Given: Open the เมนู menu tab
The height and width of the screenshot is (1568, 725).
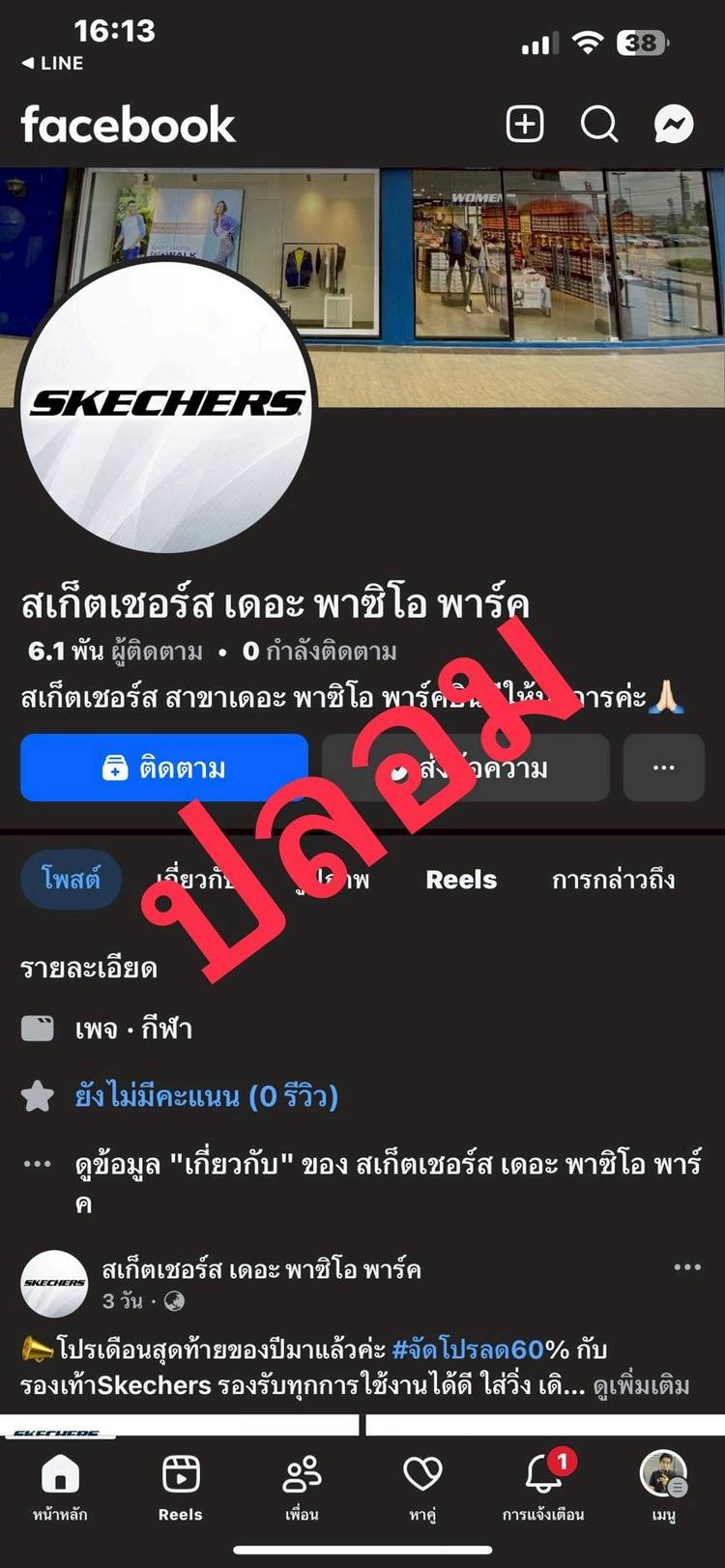Looking at the screenshot, I should click(663, 1486).
